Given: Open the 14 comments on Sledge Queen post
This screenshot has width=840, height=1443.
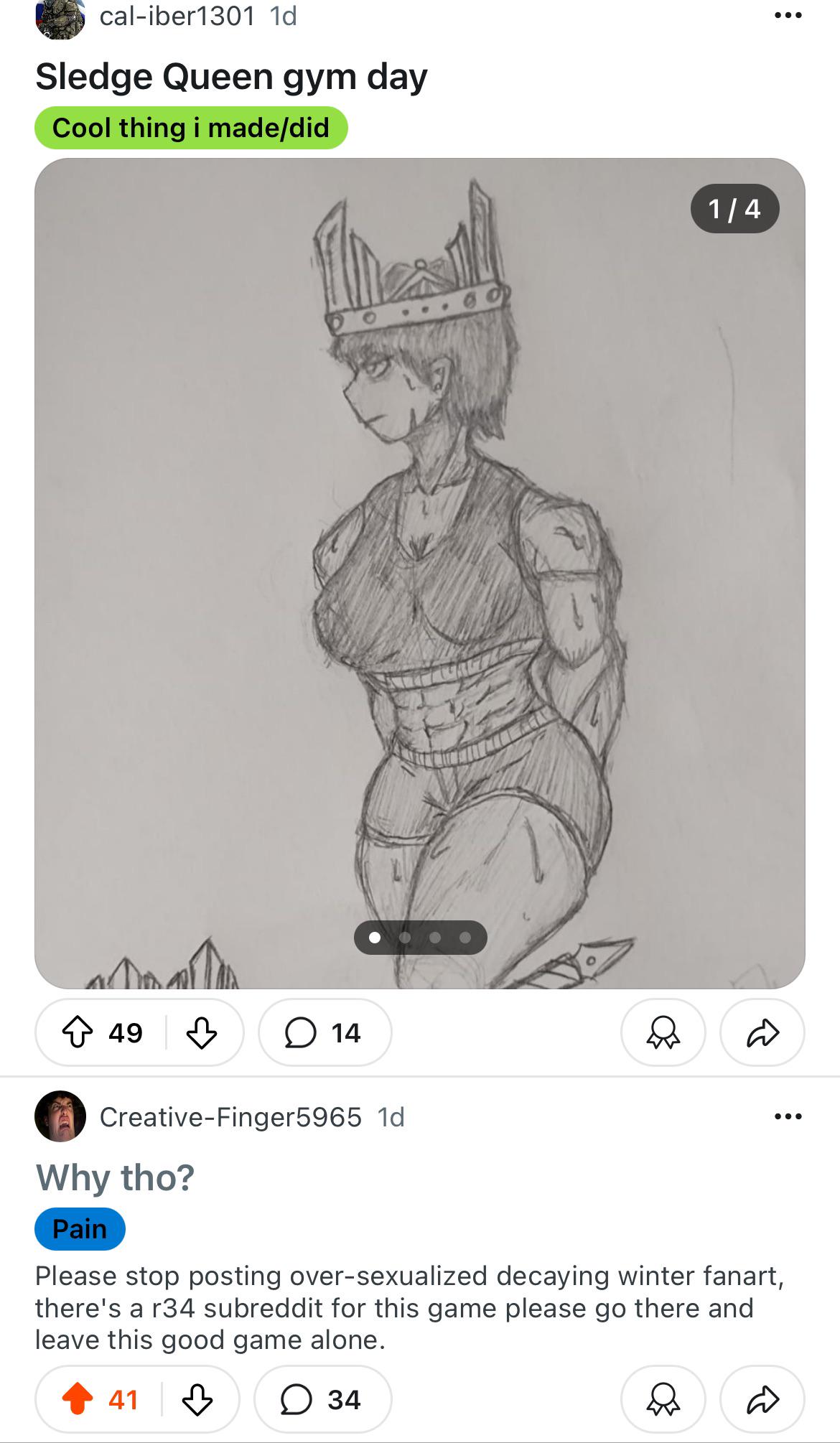Looking at the screenshot, I should click(x=325, y=1032).
